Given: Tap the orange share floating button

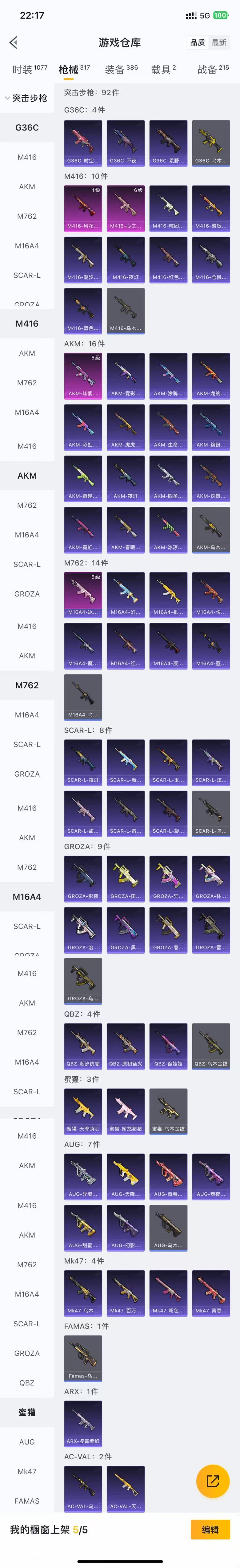Looking at the screenshot, I should [213, 1482].
